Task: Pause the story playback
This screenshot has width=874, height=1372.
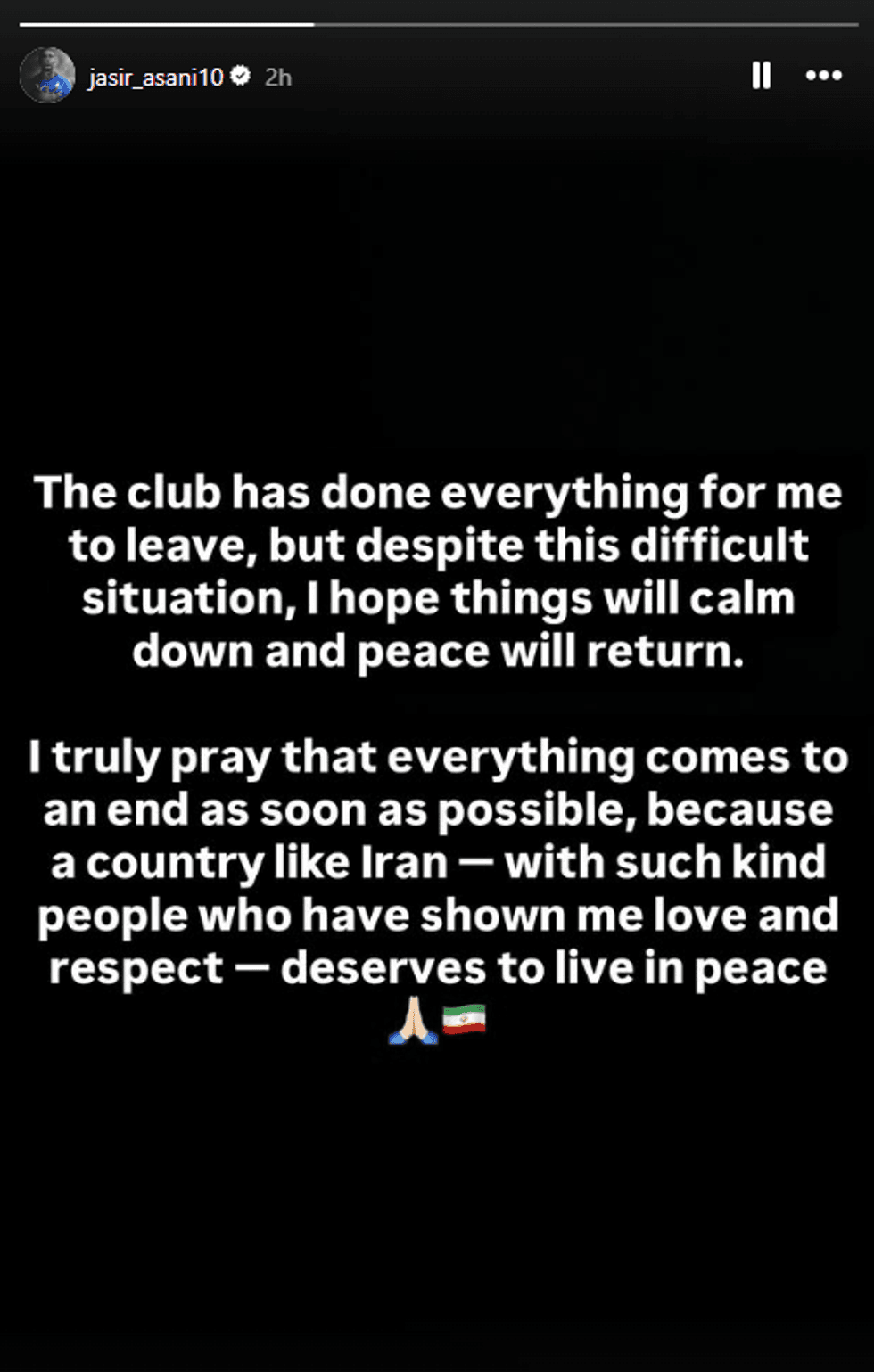Action: coord(761,76)
